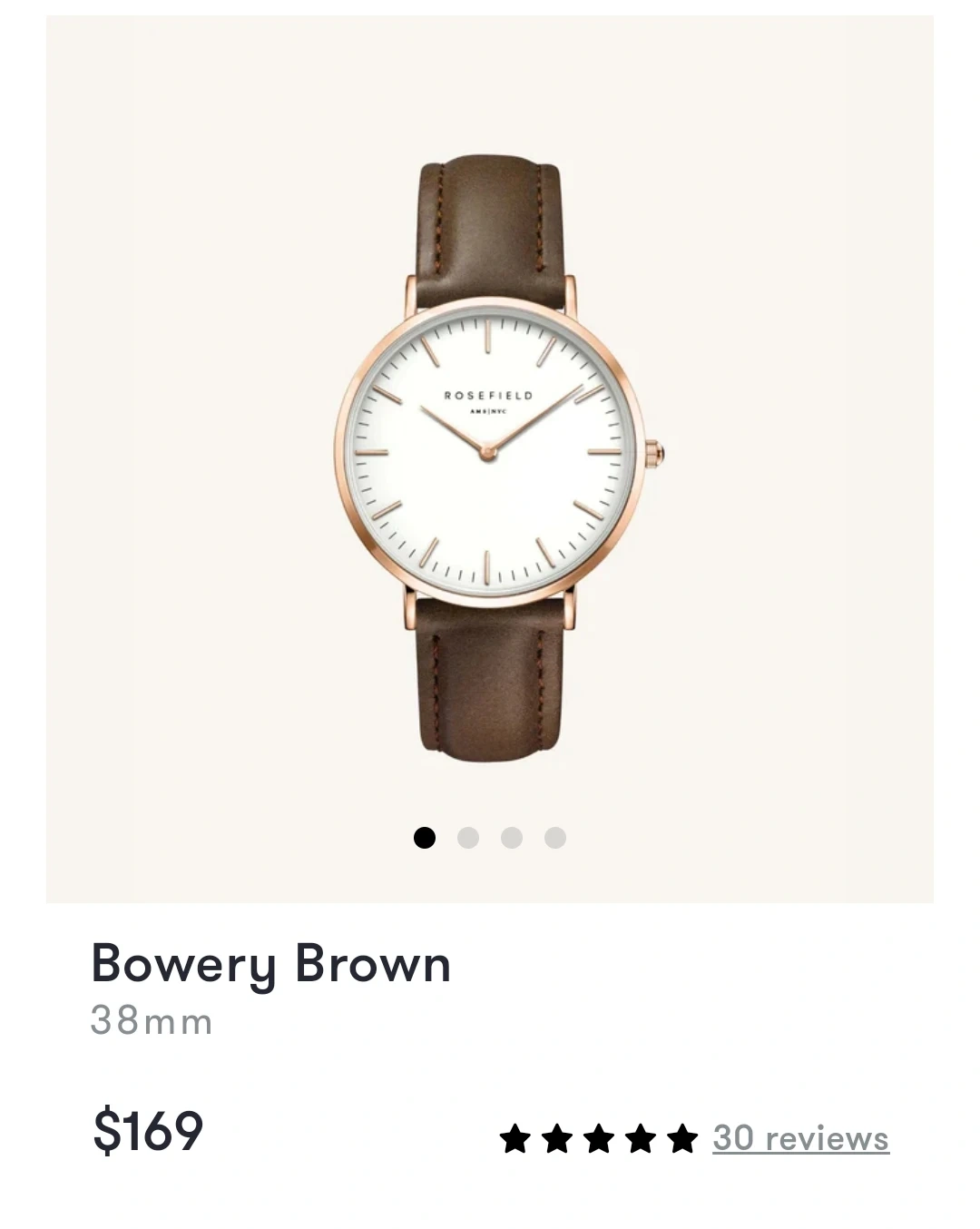Open the Bowery Brown watch photo
This screenshot has height=1229, width=980.
coord(490,454)
